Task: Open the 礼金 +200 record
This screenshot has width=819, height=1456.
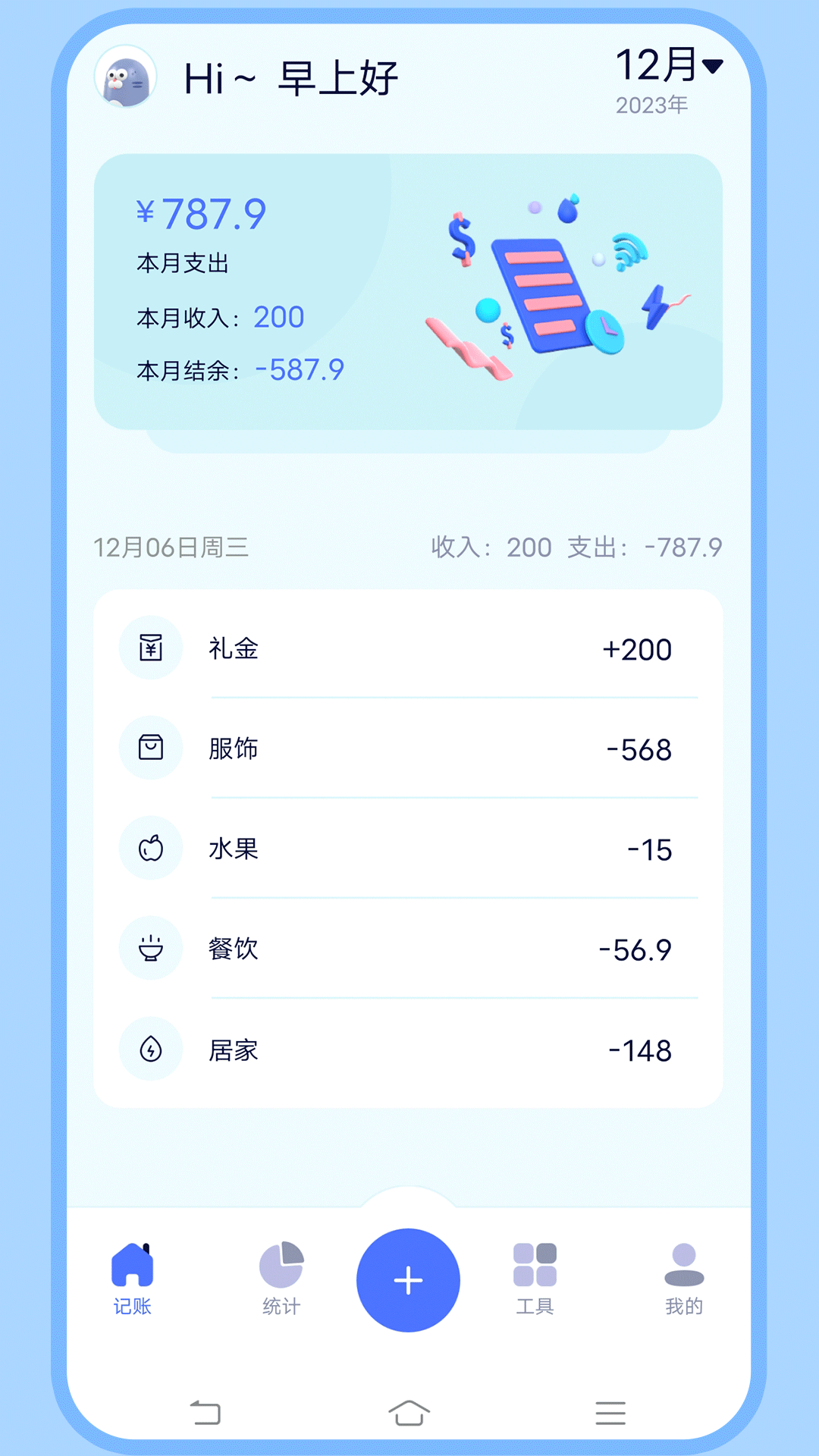Action: (x=408, y=649)
